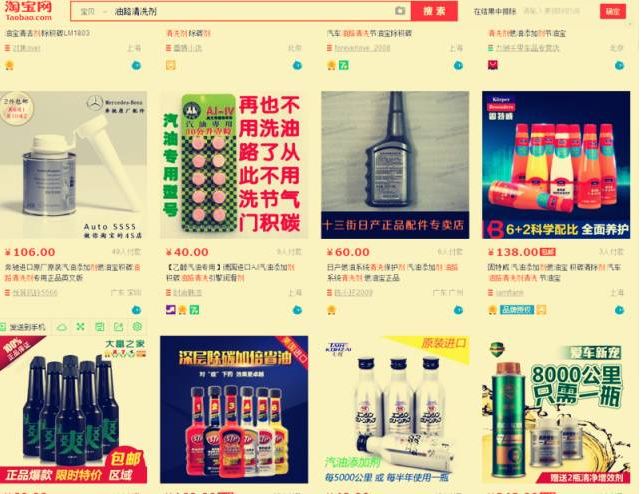Open the Nissan cleaner bottle product at ¥60.00
The width and height of the screenshot is (641, 494).
coord(395,165)
